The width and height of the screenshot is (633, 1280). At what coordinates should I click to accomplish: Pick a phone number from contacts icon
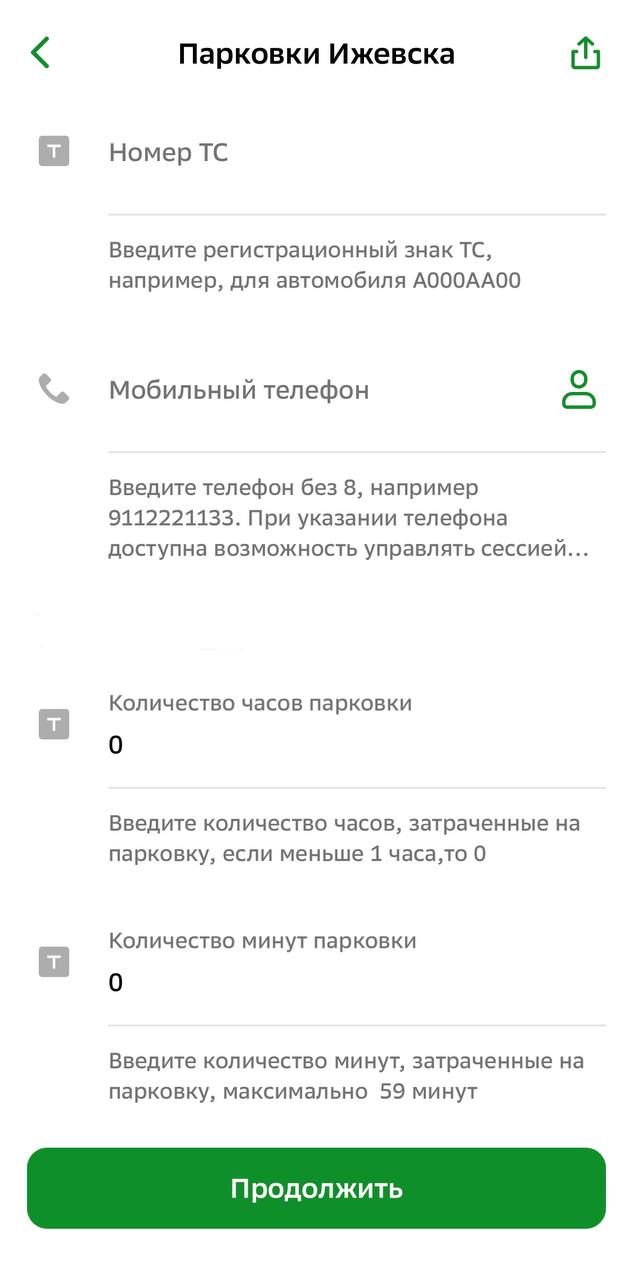coord(578,390)
